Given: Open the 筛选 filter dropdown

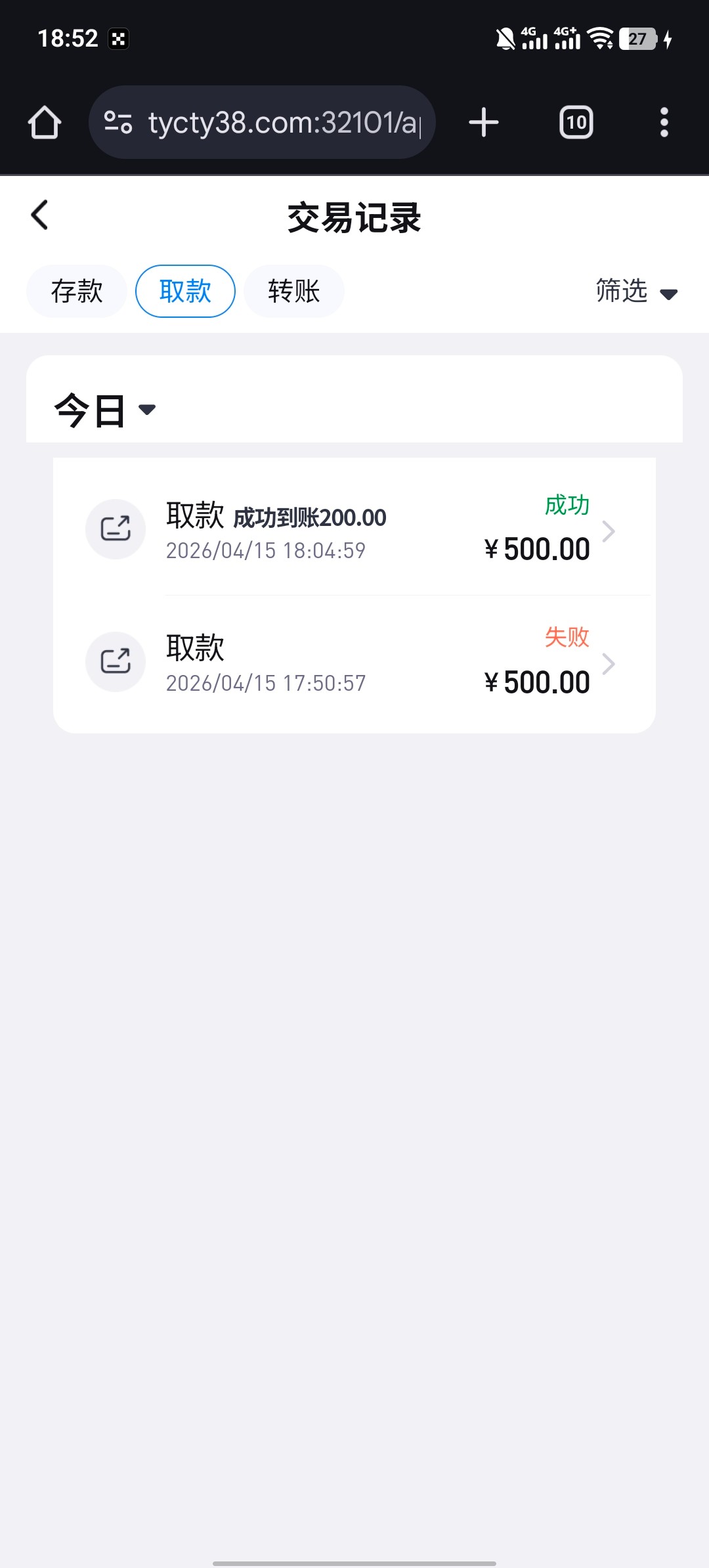Looking at the screenshot, I should [635, 291].
